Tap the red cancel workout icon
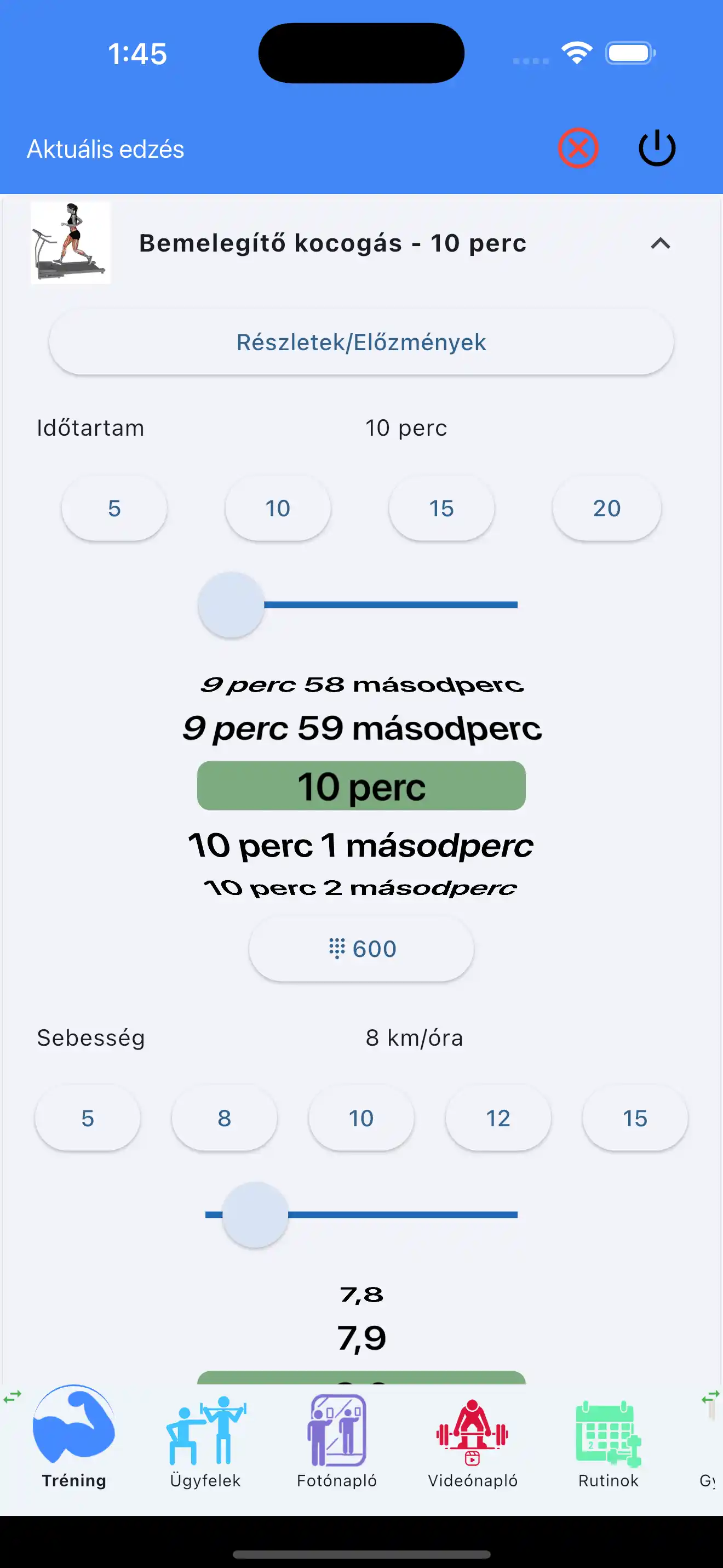Image resolution: width=723 pixels, height=1568 pixels. tap(578, 148)
